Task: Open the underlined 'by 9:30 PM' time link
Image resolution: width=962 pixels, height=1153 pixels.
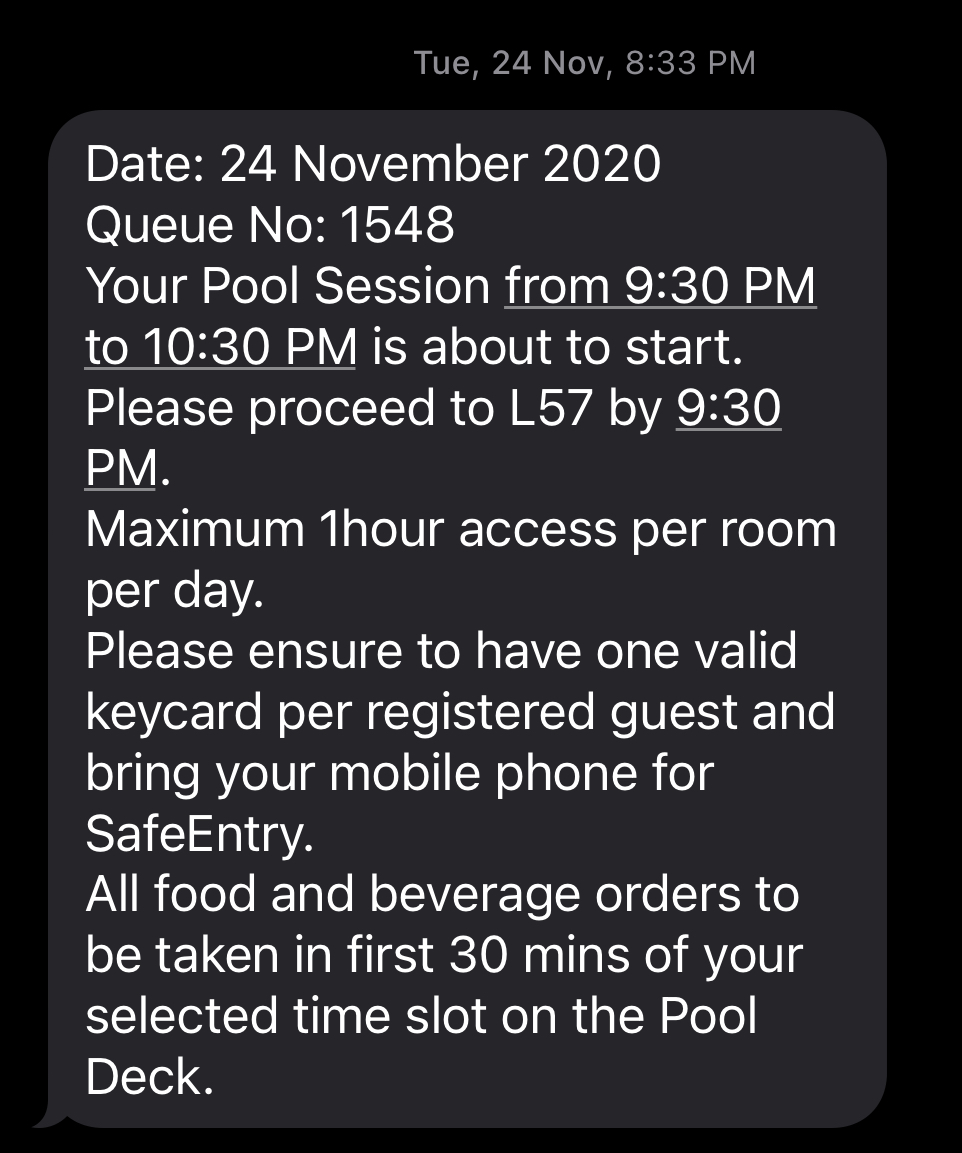Action: tap(728, 408)
